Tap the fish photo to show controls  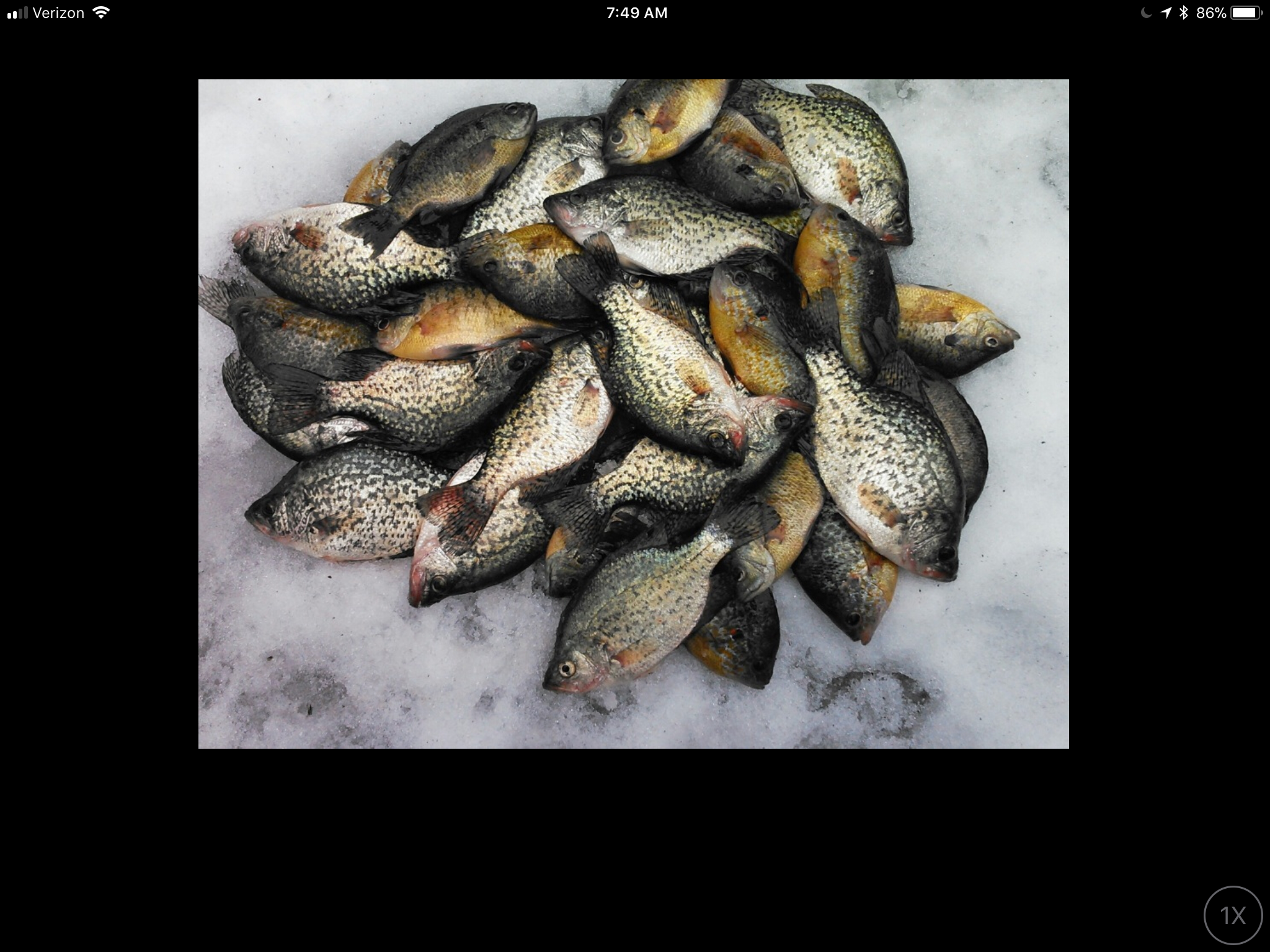633,413
